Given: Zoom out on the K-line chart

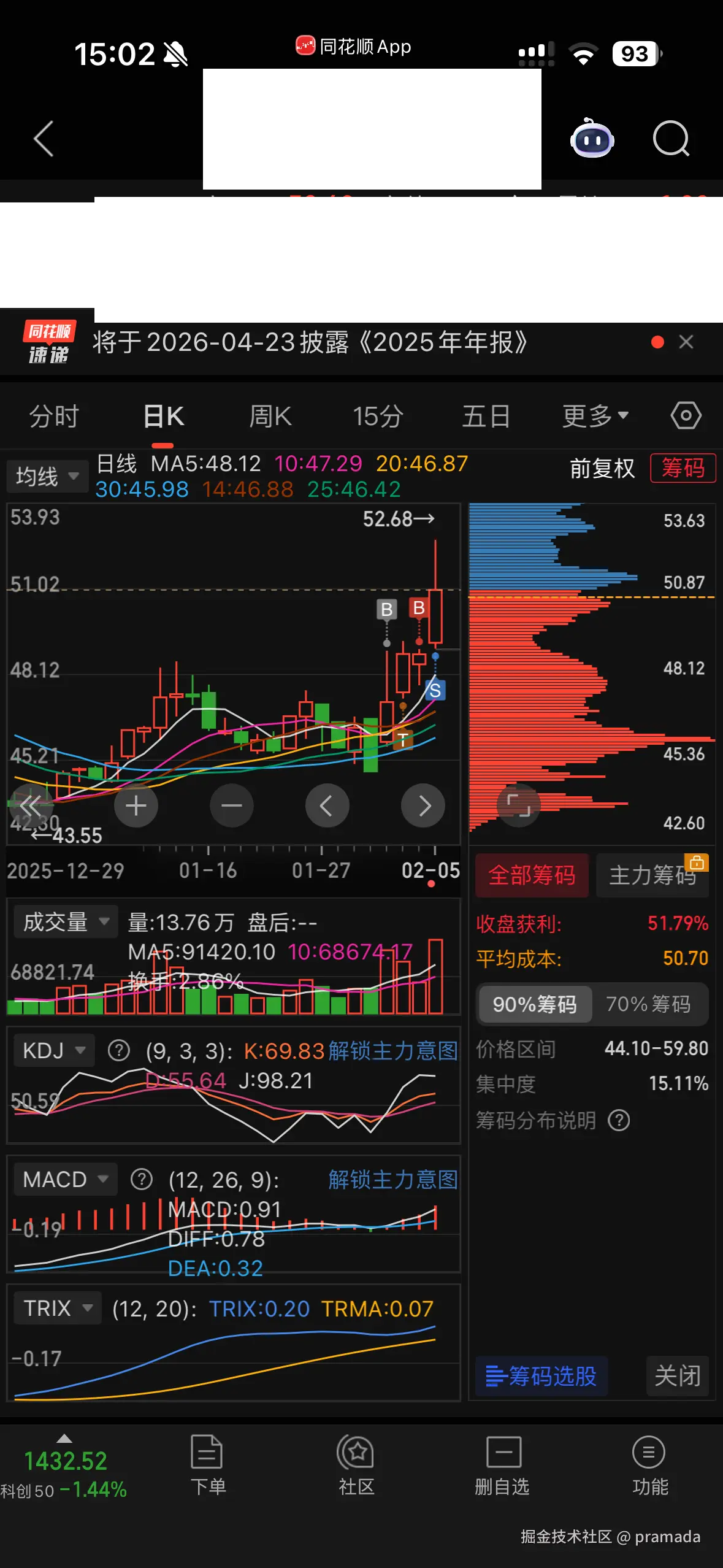Looking at the screenshot, I should point(232,805).
